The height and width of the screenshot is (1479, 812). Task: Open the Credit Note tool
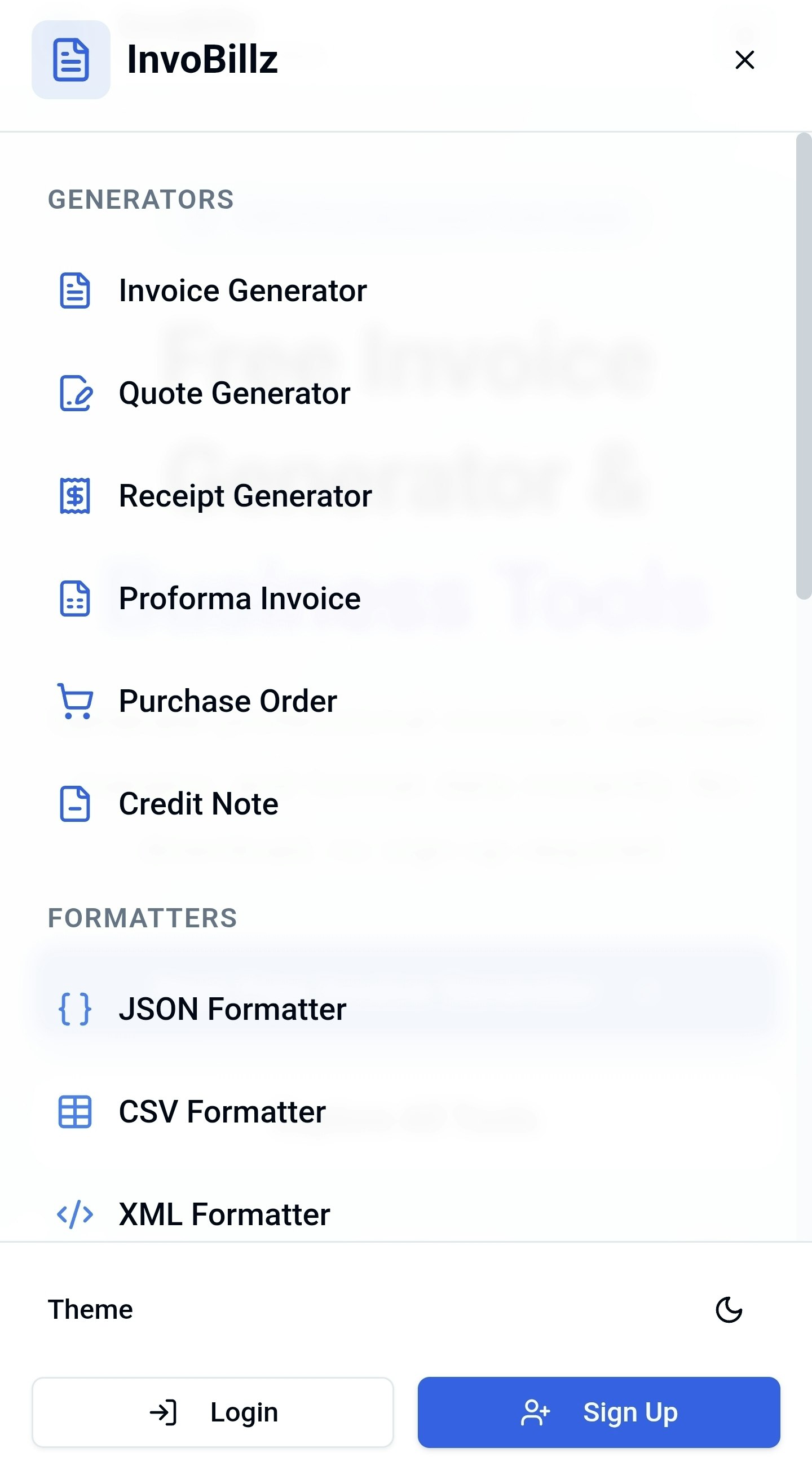coord(197,803)
